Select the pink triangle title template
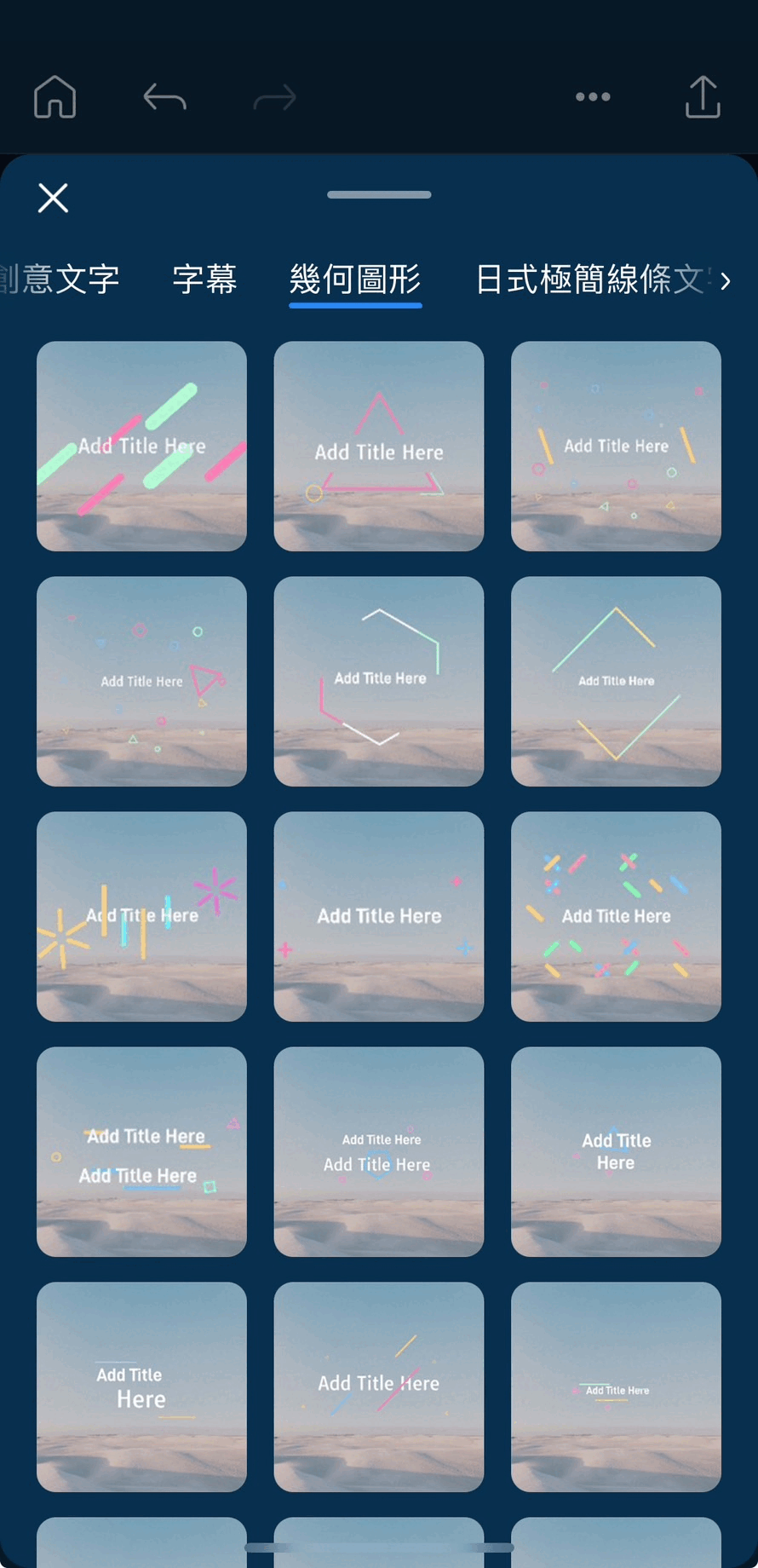758x1568 pixels. tap(379, 446)
